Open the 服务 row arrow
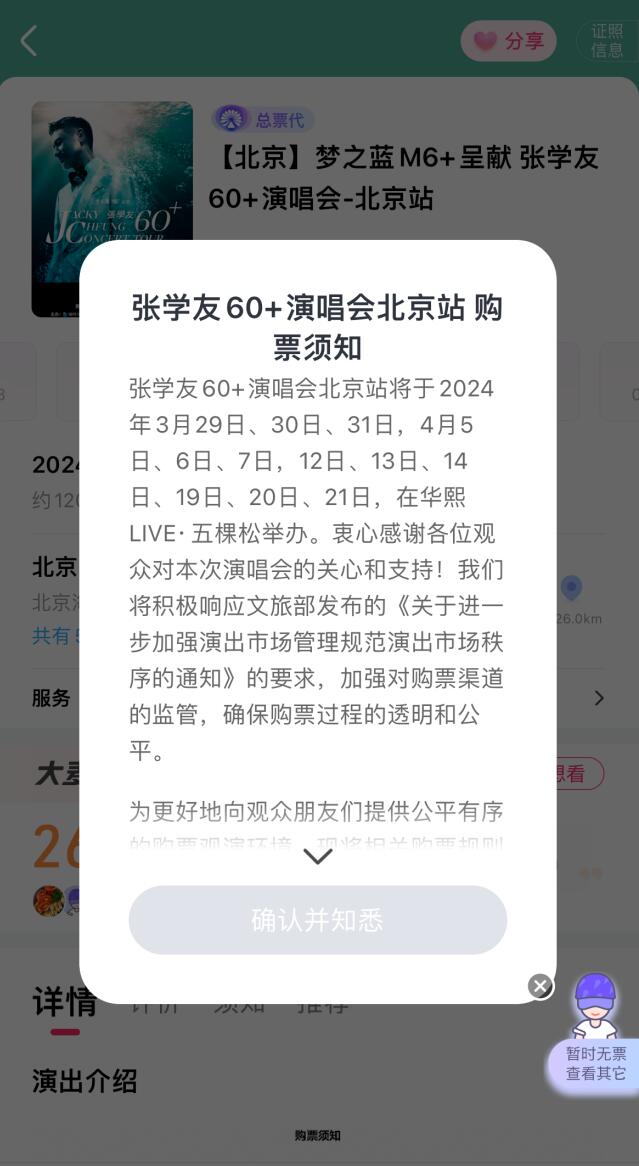The width and height of the screenshot is (639, 1166). tap(599, 698)
